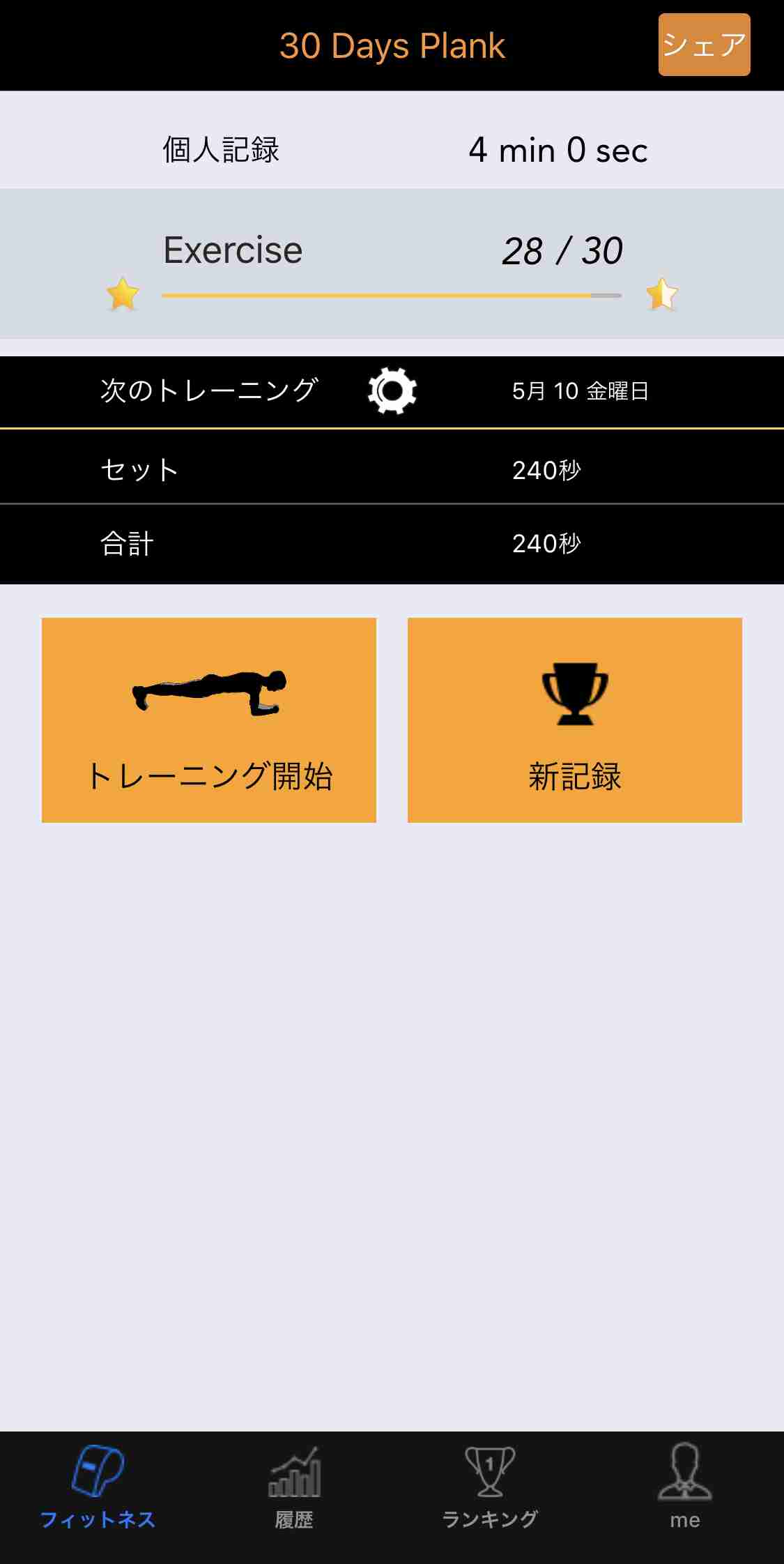Open the training settings gear

tap(392, 390)
